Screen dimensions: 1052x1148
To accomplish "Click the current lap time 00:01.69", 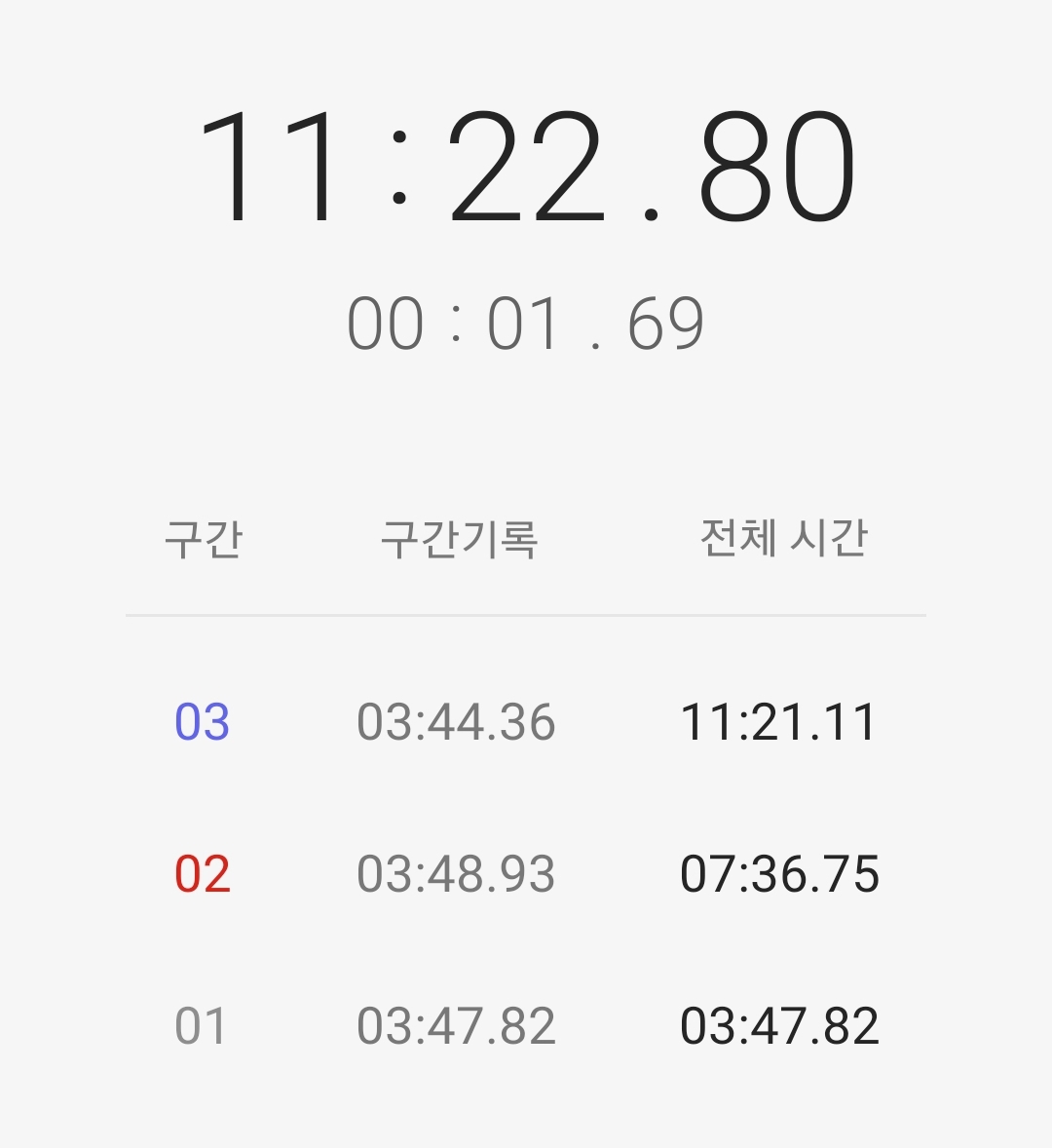I will click(x=526, y=326).
